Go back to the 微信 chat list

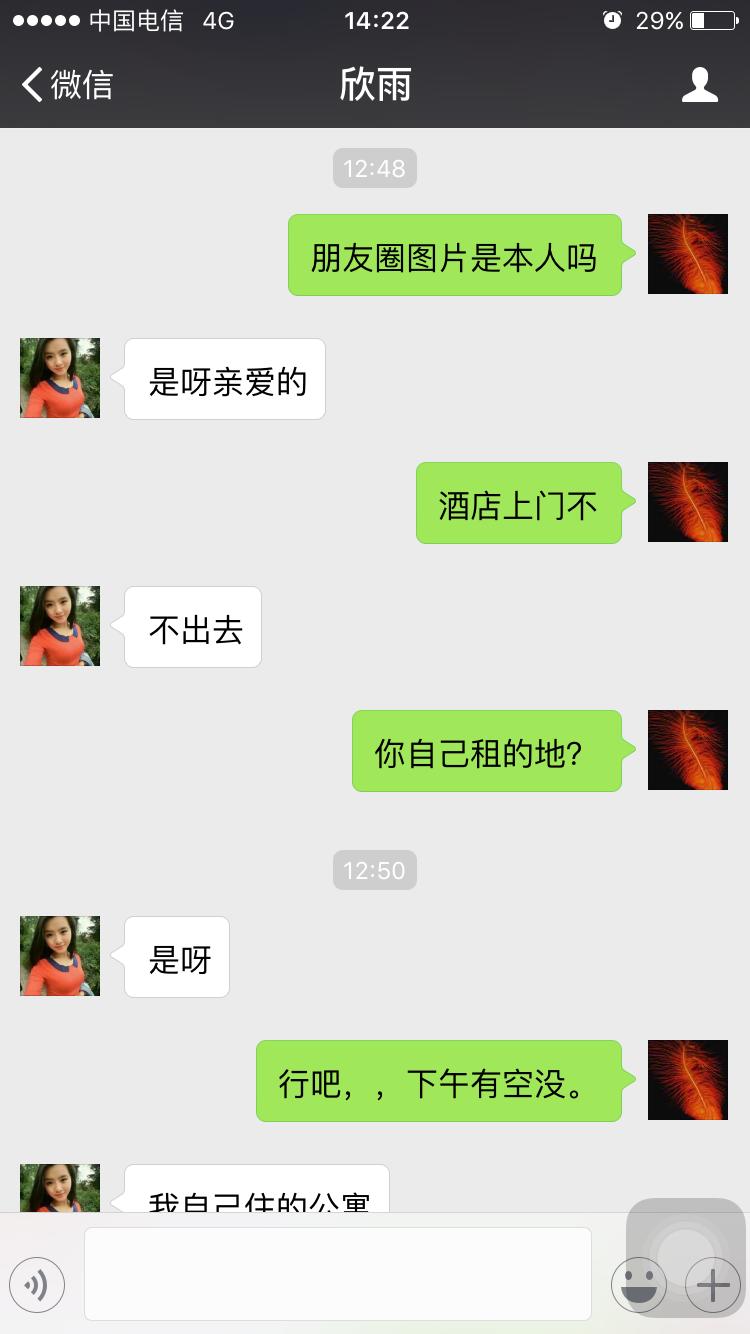66,85
